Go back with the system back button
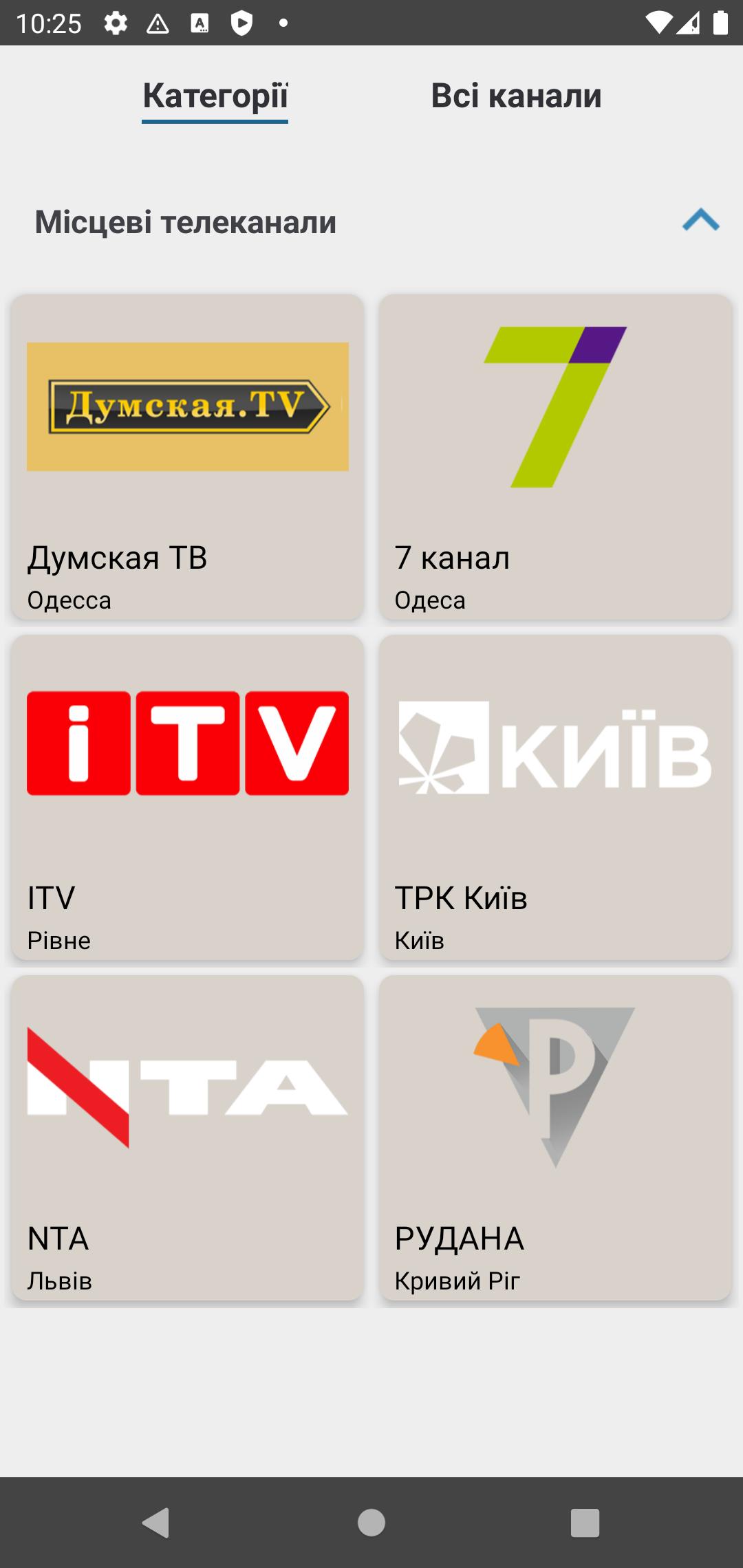This screenshot has height=1568, width=743. tap(156, 1522)
